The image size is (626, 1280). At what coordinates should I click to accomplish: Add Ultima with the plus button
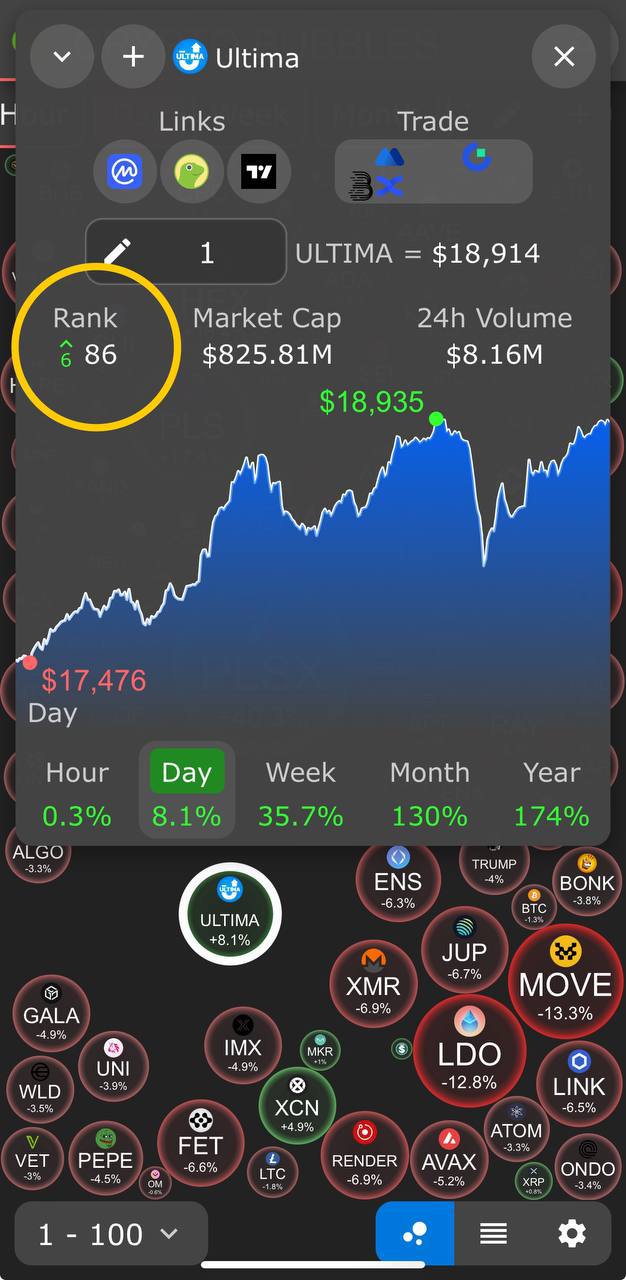tap(133, 57)
